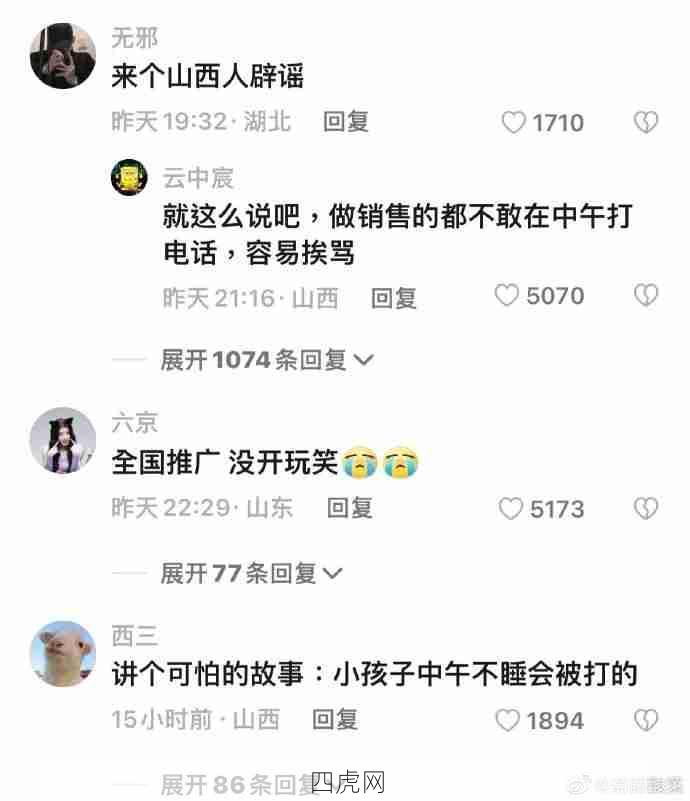Open 西三's profile avatar
Screen dimensions: 690x801
[62, 653]
